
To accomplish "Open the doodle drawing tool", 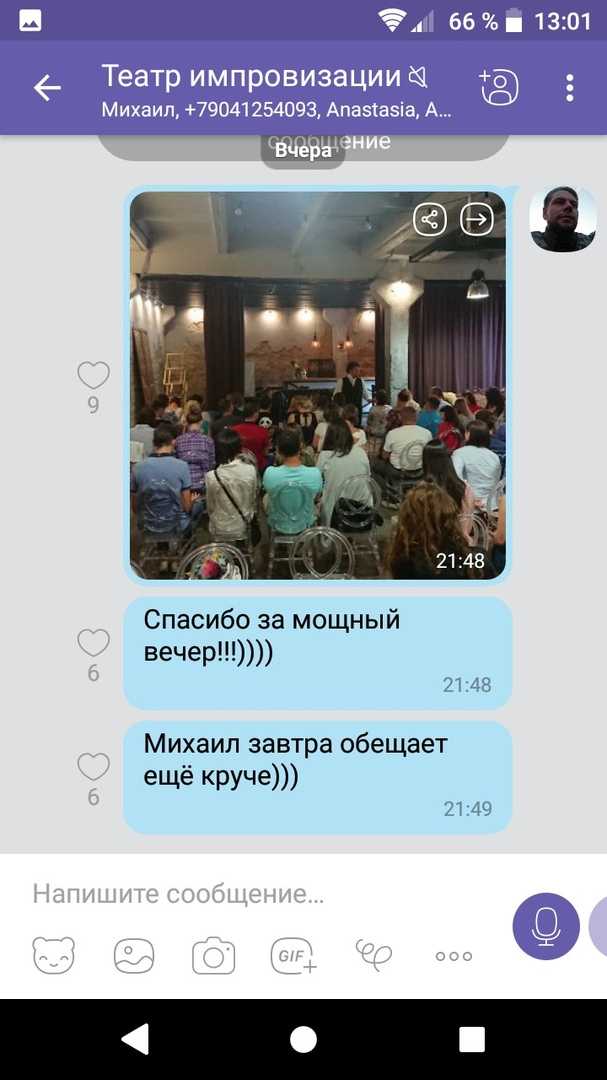I will (373, 955).
